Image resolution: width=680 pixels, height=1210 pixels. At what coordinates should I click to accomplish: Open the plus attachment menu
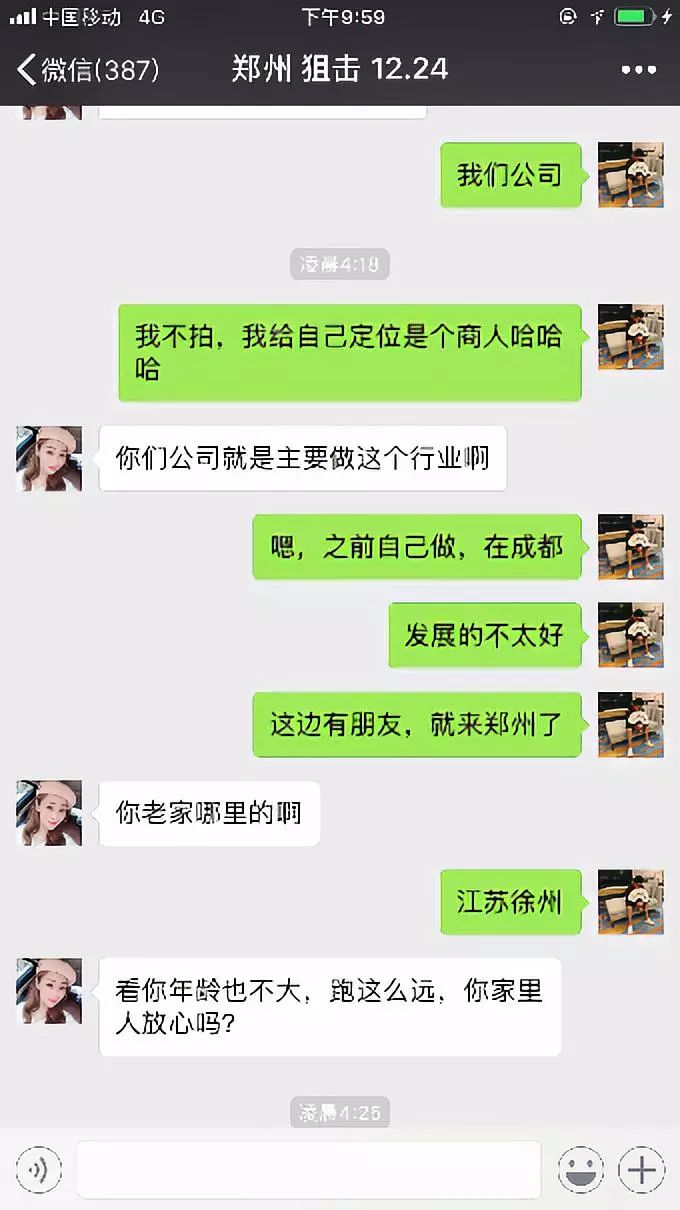(x=641, y=1169)
